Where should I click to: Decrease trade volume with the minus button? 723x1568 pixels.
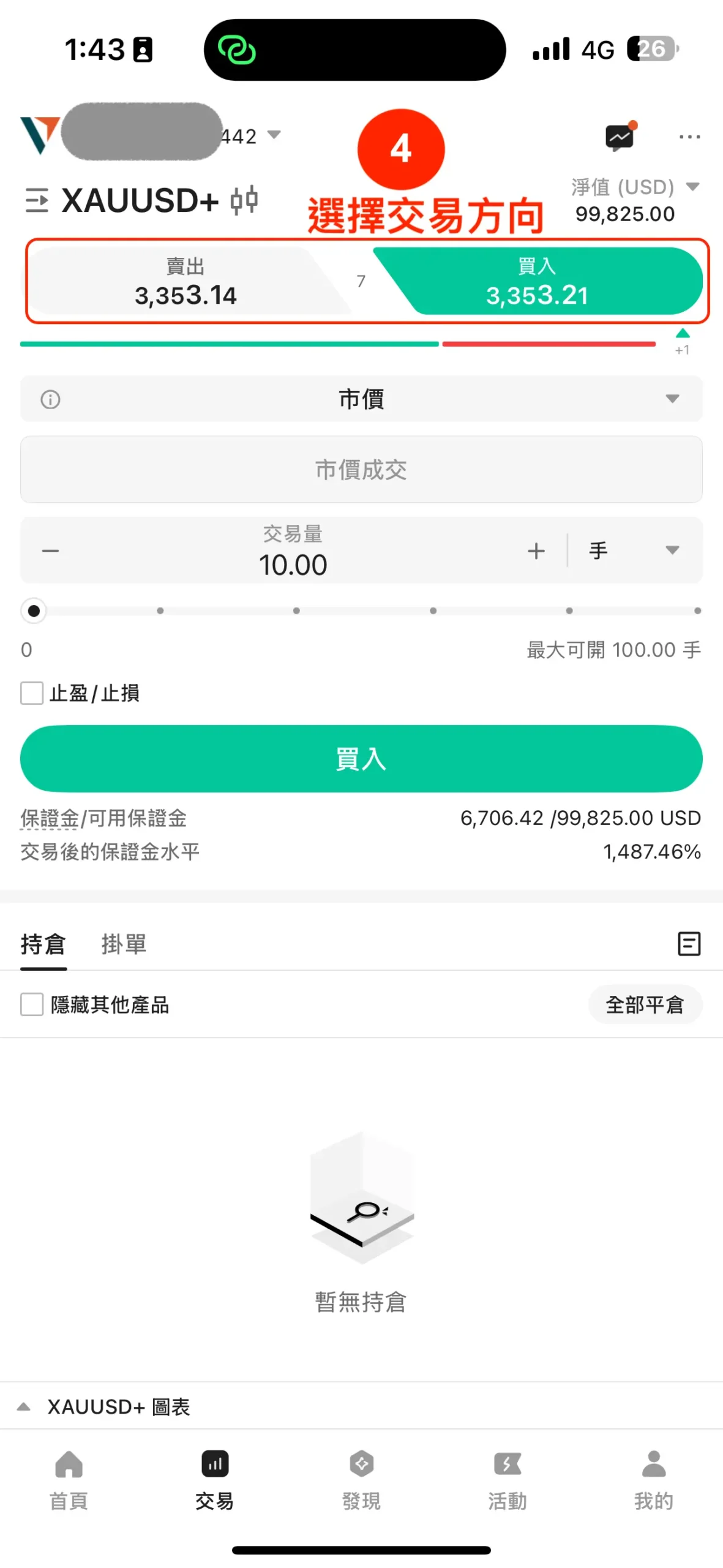(x=50, y=551)
